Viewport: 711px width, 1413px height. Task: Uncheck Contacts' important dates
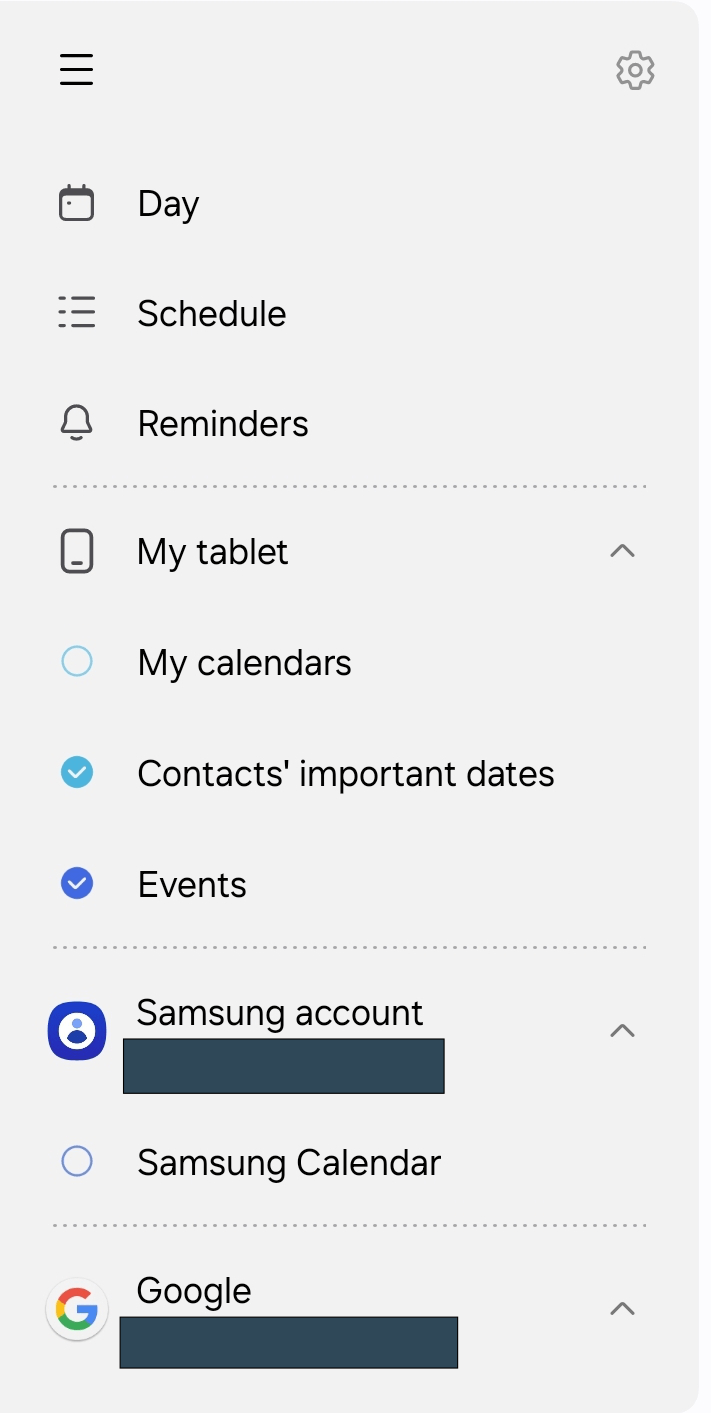(77, 773)
